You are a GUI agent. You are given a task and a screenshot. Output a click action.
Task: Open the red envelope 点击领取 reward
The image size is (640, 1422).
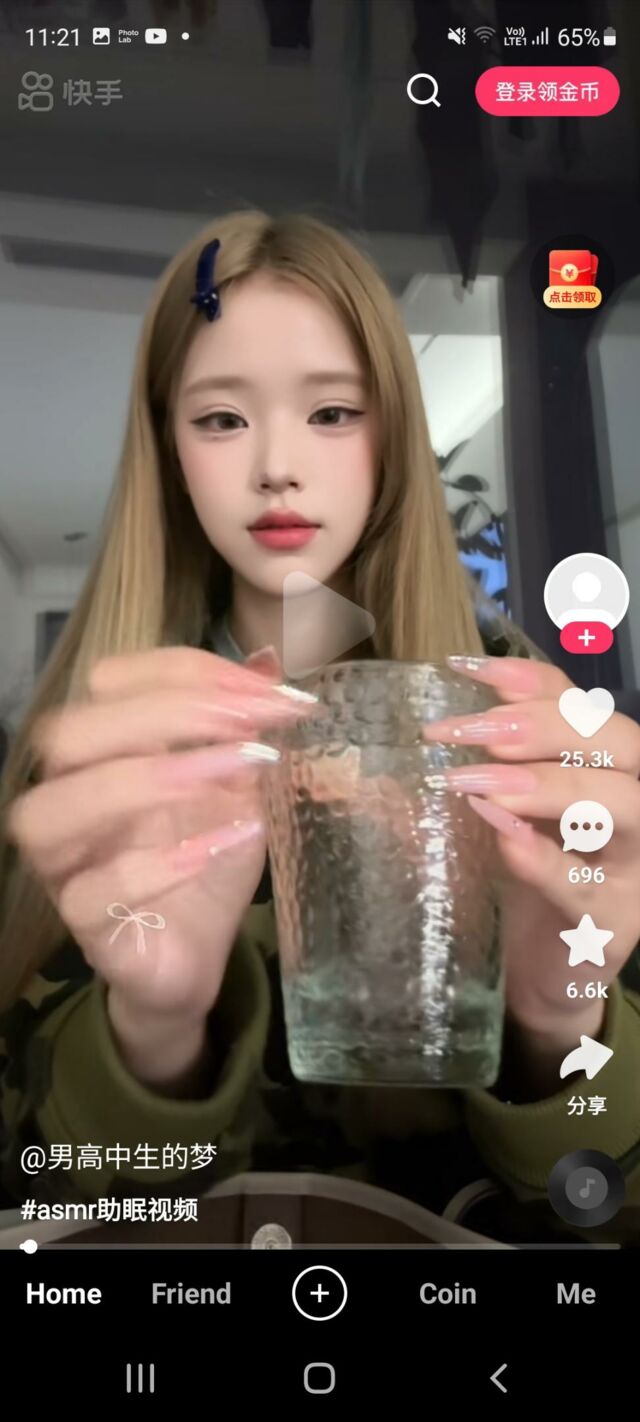pos(572,278)
